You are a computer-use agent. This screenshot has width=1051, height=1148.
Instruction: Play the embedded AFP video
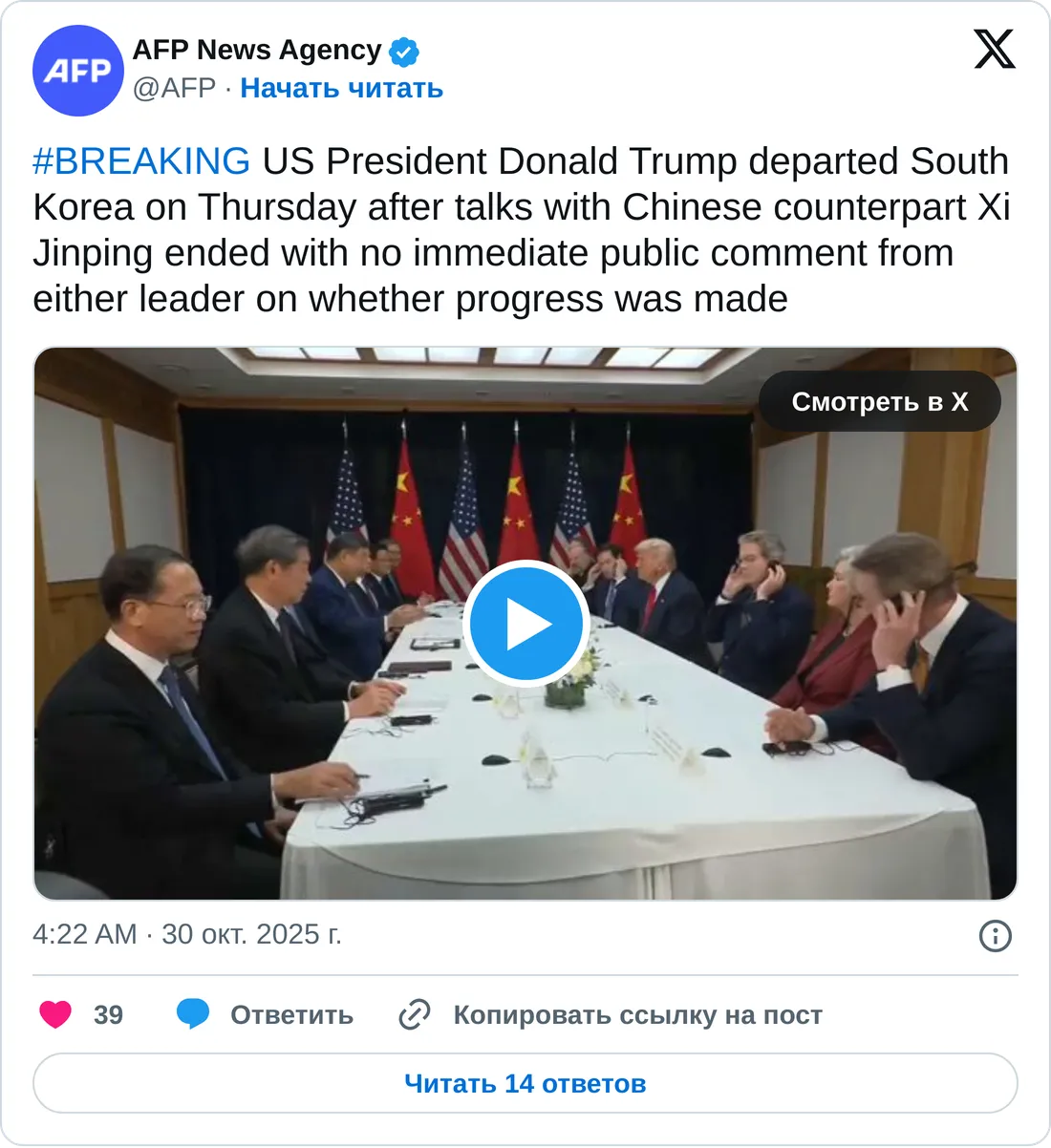coord(525,624)
